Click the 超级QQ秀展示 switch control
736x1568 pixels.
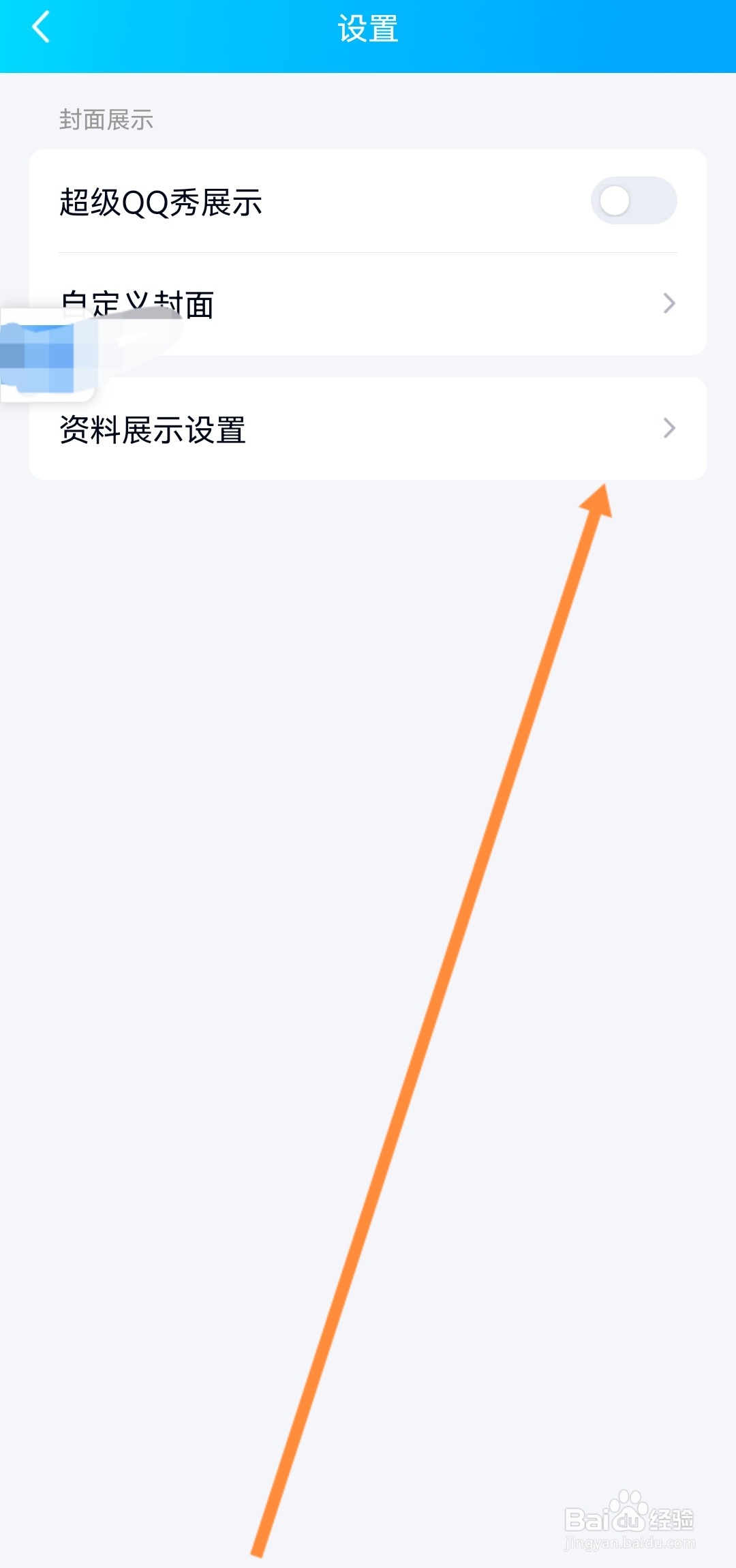coord(632,201)
